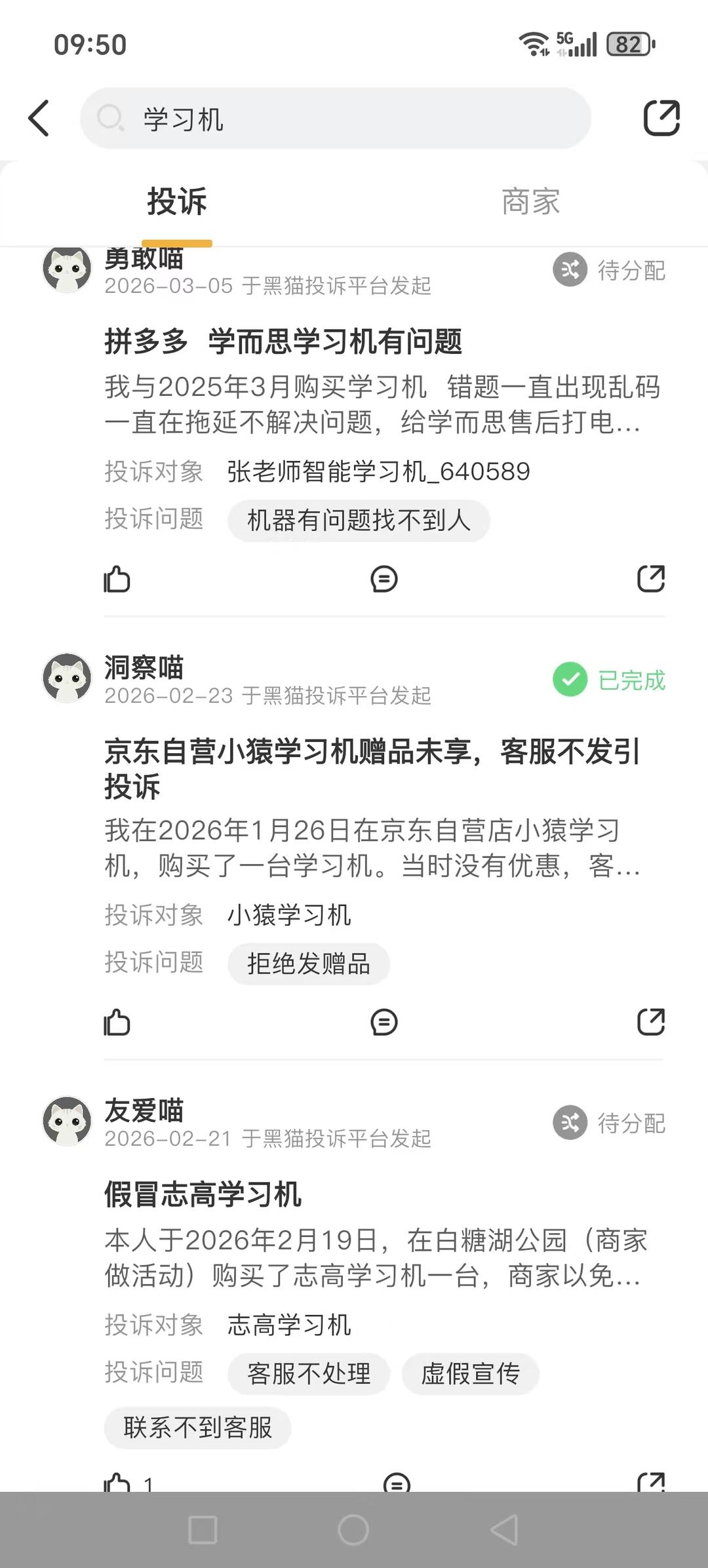Tap the 拒绝发赠品 tag
708x1568 pixels.
click(x=309, y=964)
